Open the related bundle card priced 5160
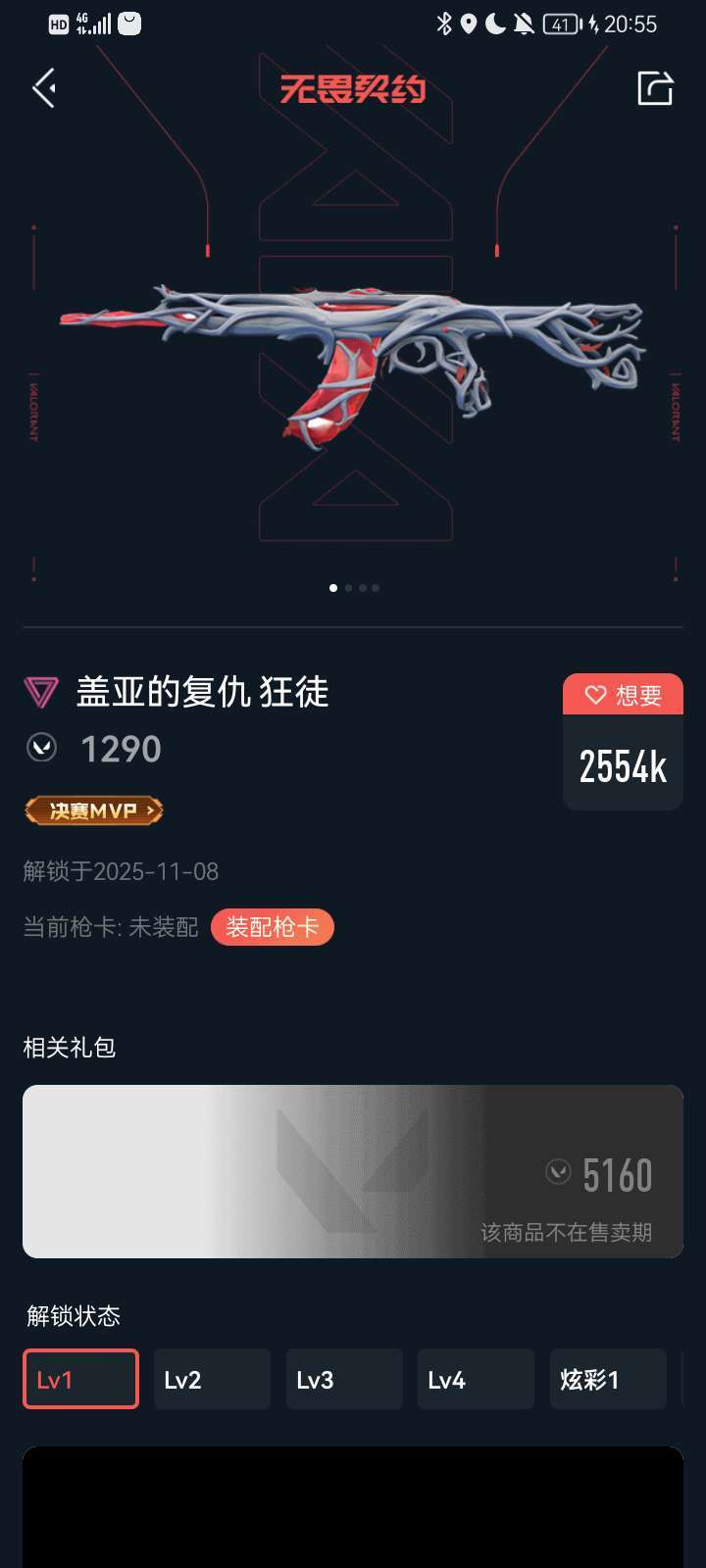 [353, 1171]
